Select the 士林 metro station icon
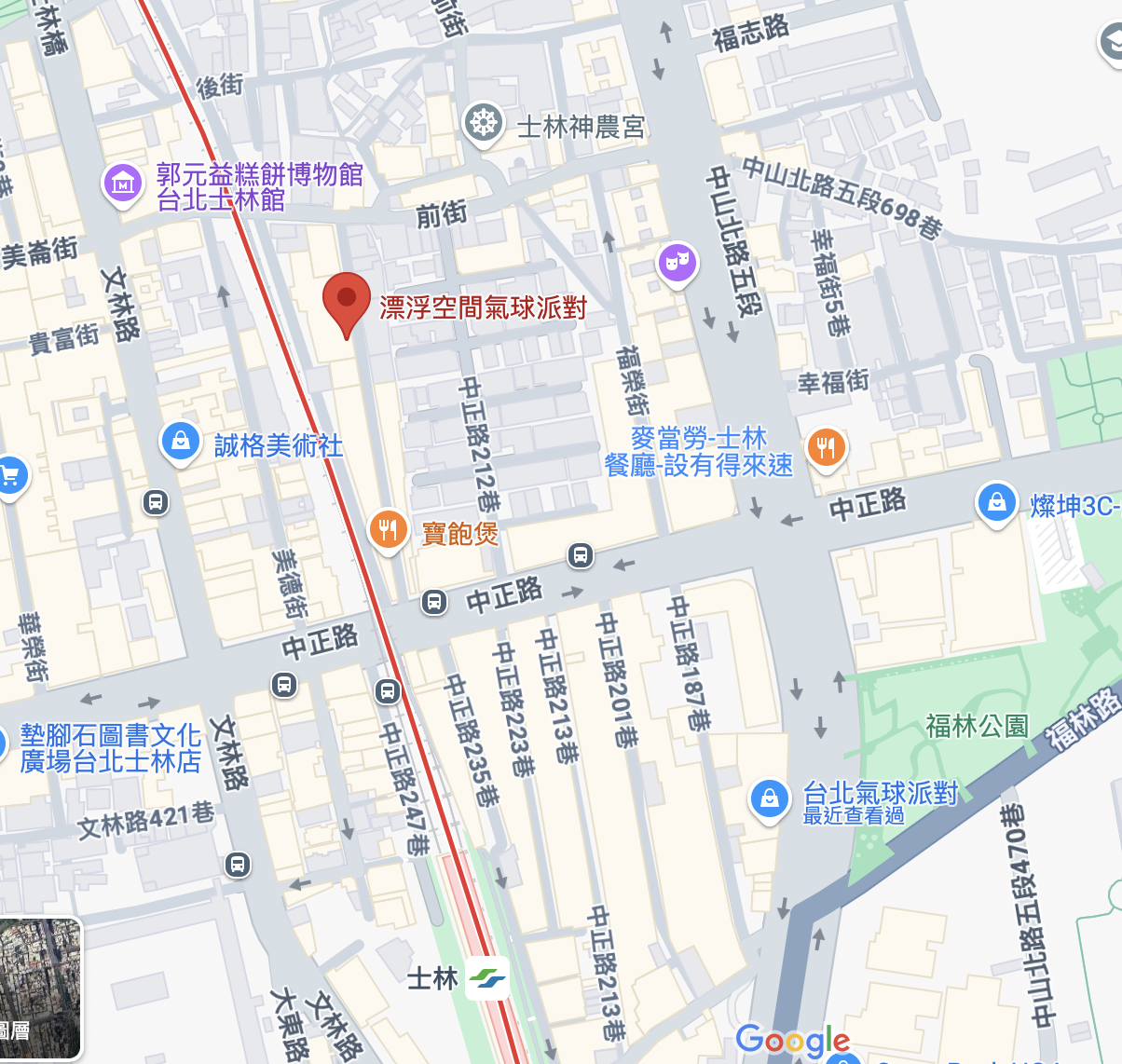 click(x=487, y=978)
